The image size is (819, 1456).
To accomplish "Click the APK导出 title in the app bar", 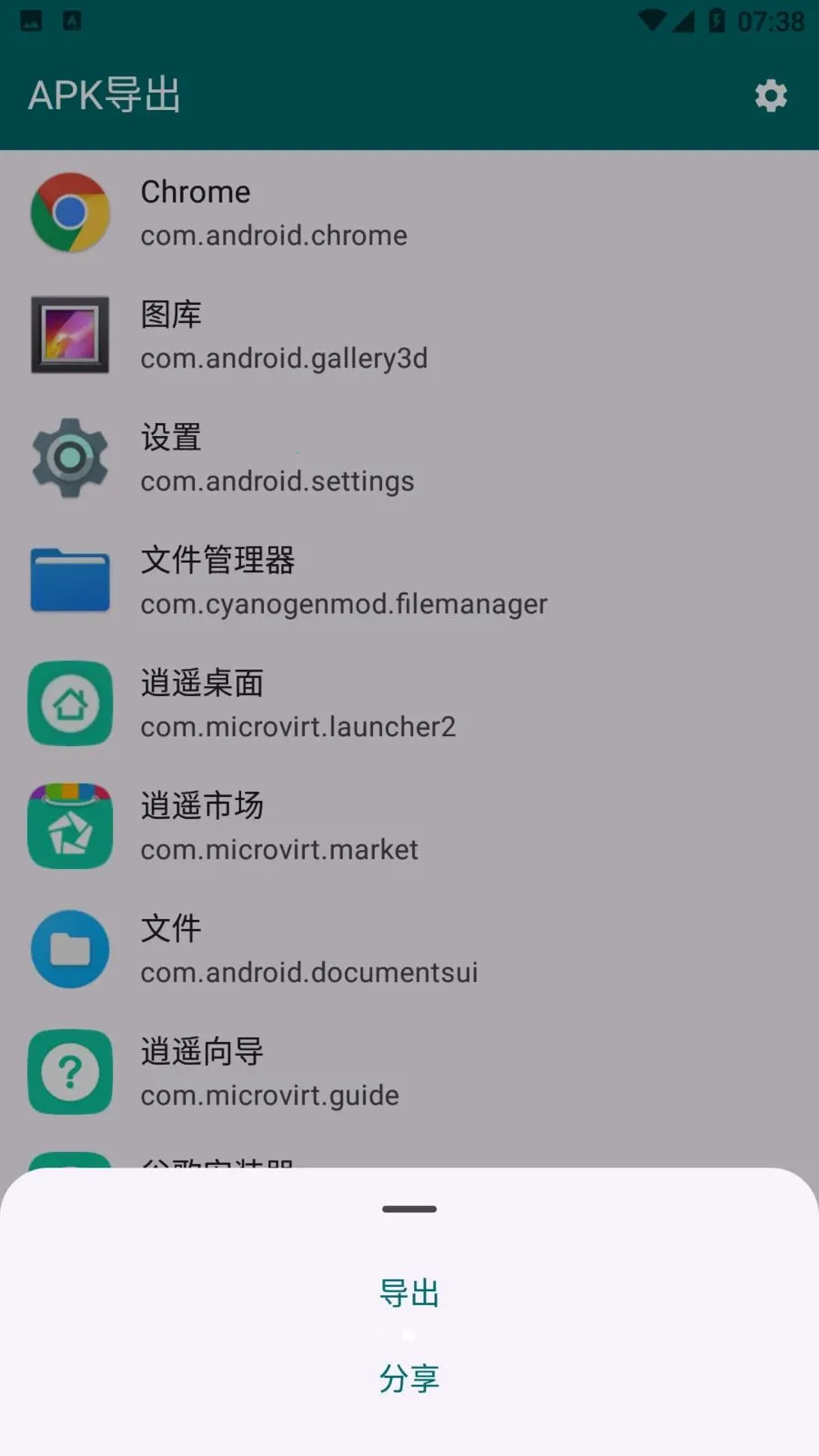I will click(x=104, y=95).
